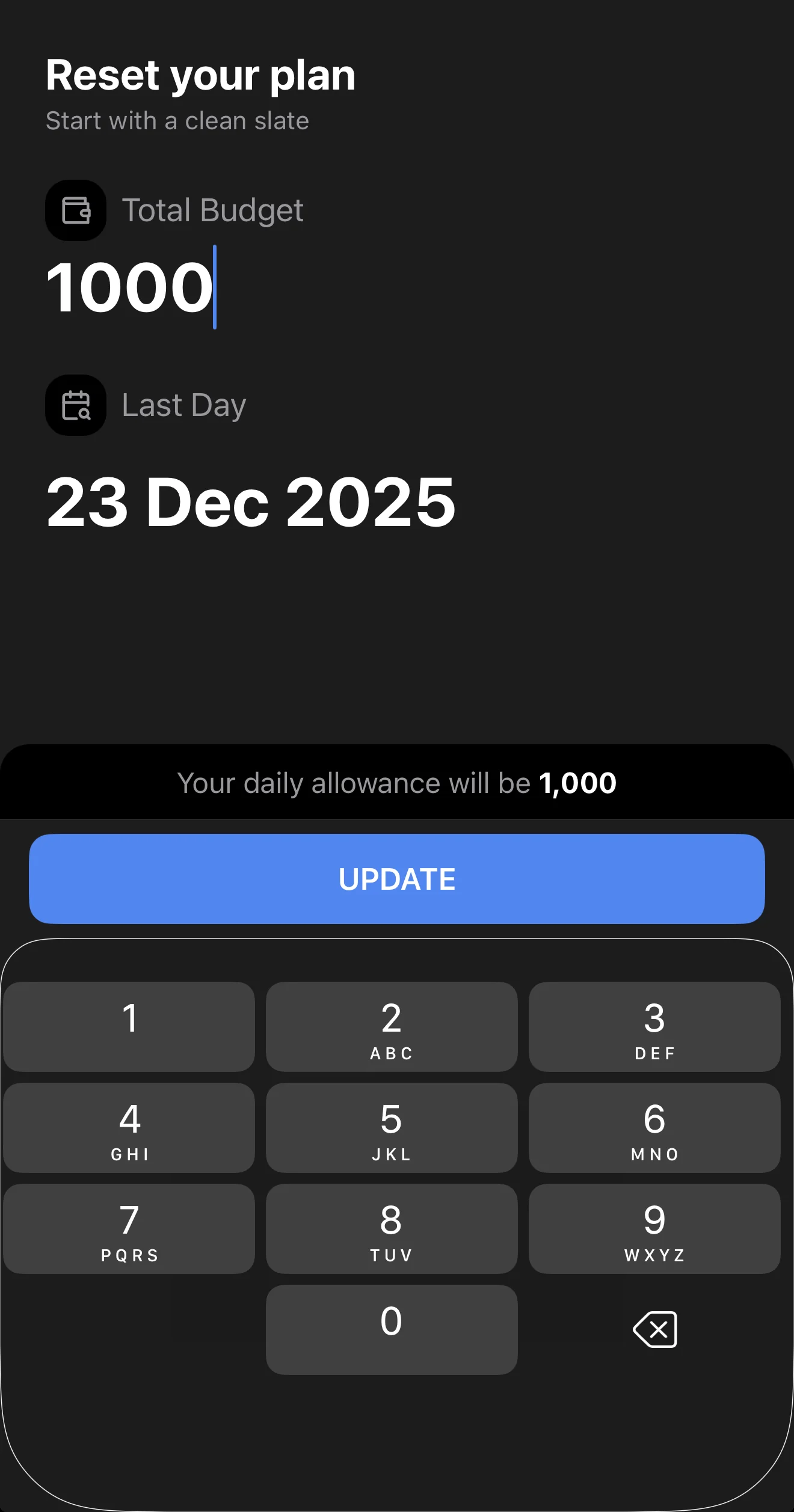Tap the UPDATE button
Screen dimensions: 794x1512
tap(397, 878)
